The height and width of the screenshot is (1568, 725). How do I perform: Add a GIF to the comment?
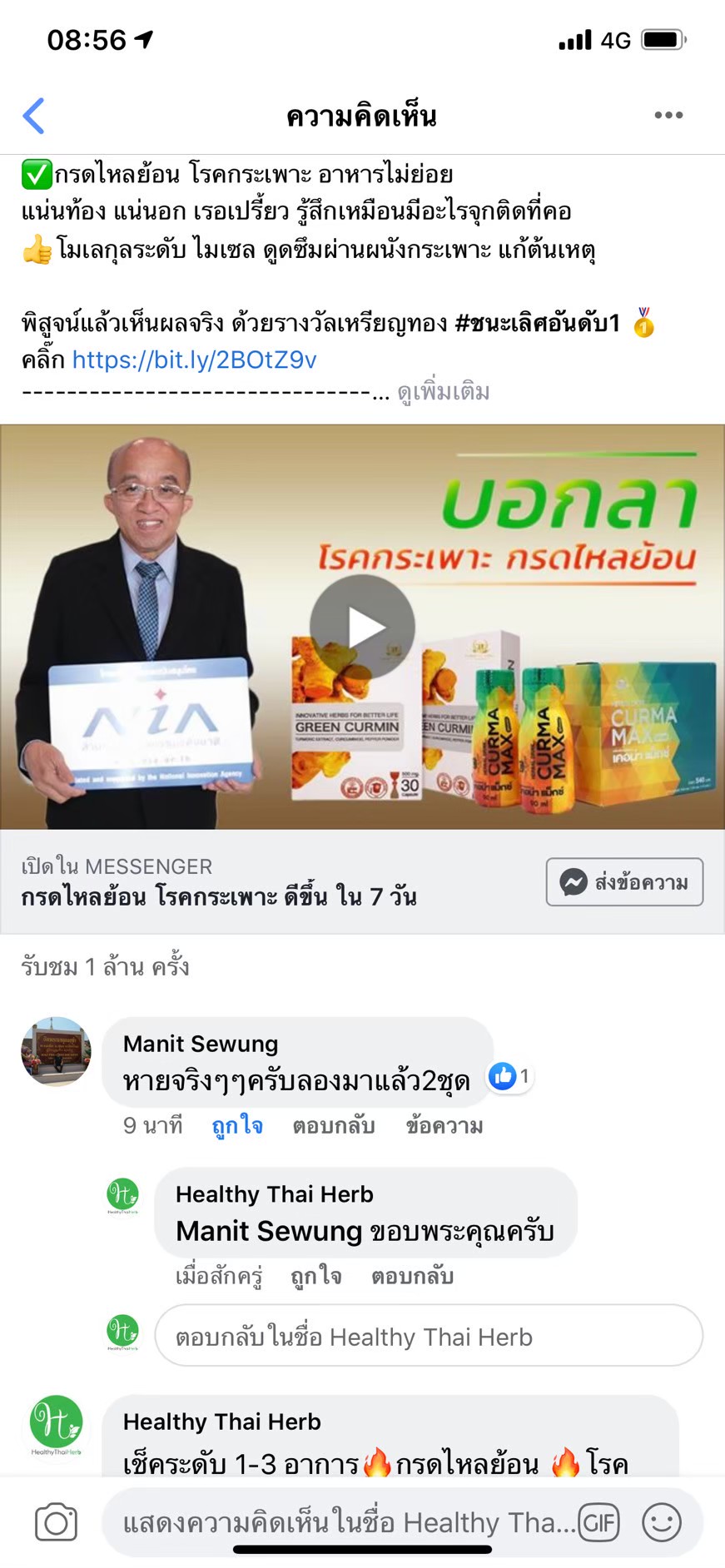click(x=599, y=1523)
